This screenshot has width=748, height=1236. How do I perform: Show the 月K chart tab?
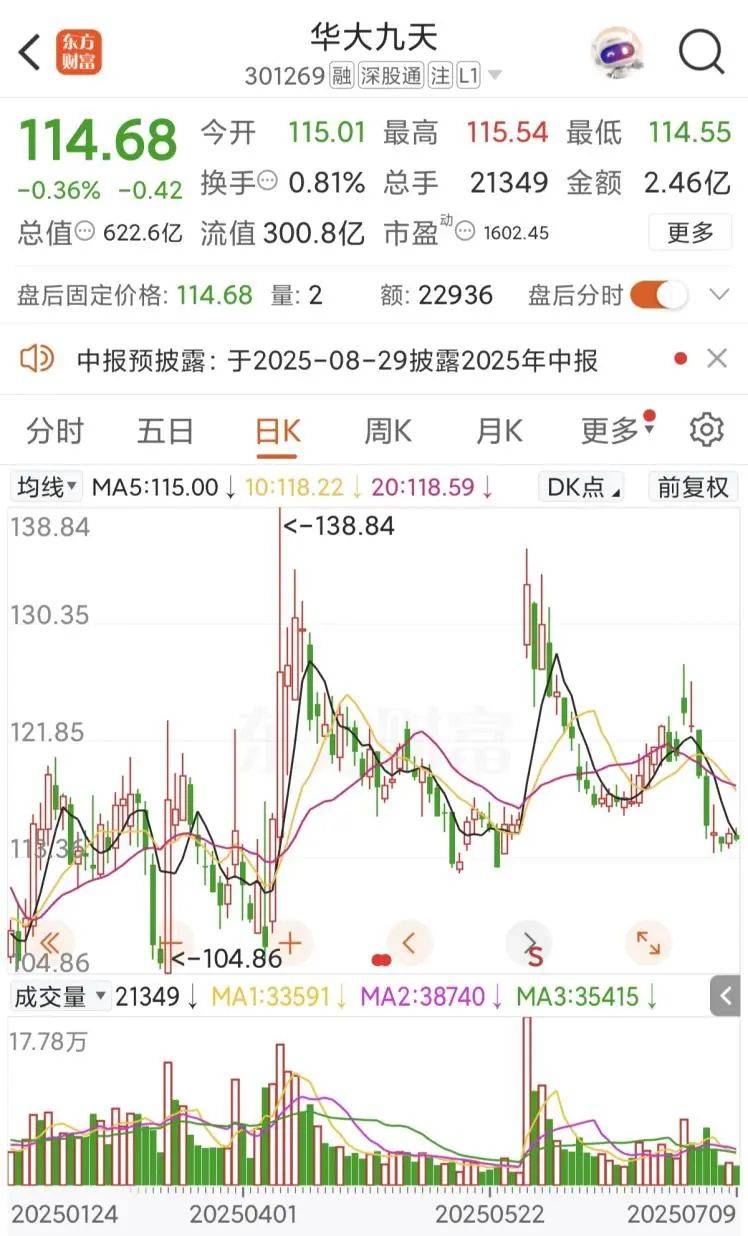(498, 431)
